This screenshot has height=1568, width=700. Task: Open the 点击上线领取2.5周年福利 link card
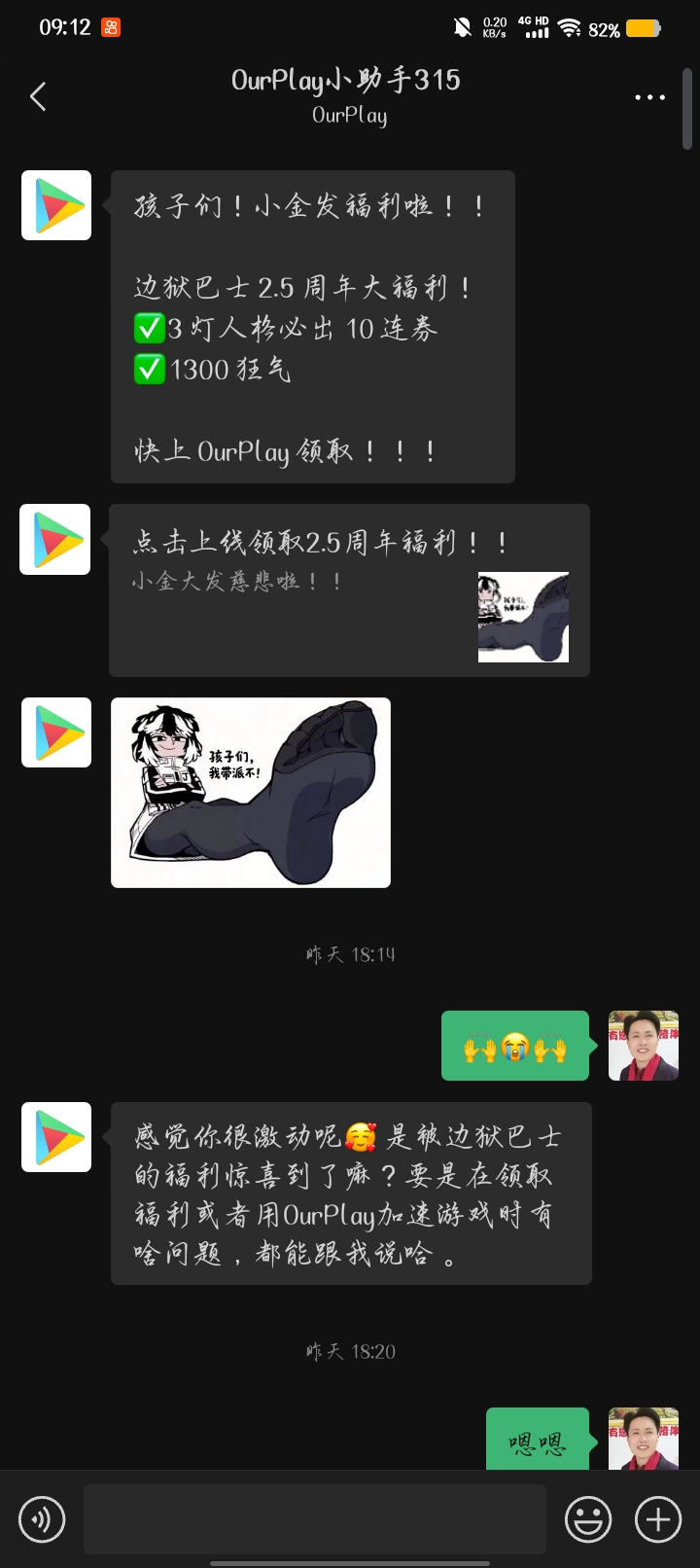pos(349,589)
